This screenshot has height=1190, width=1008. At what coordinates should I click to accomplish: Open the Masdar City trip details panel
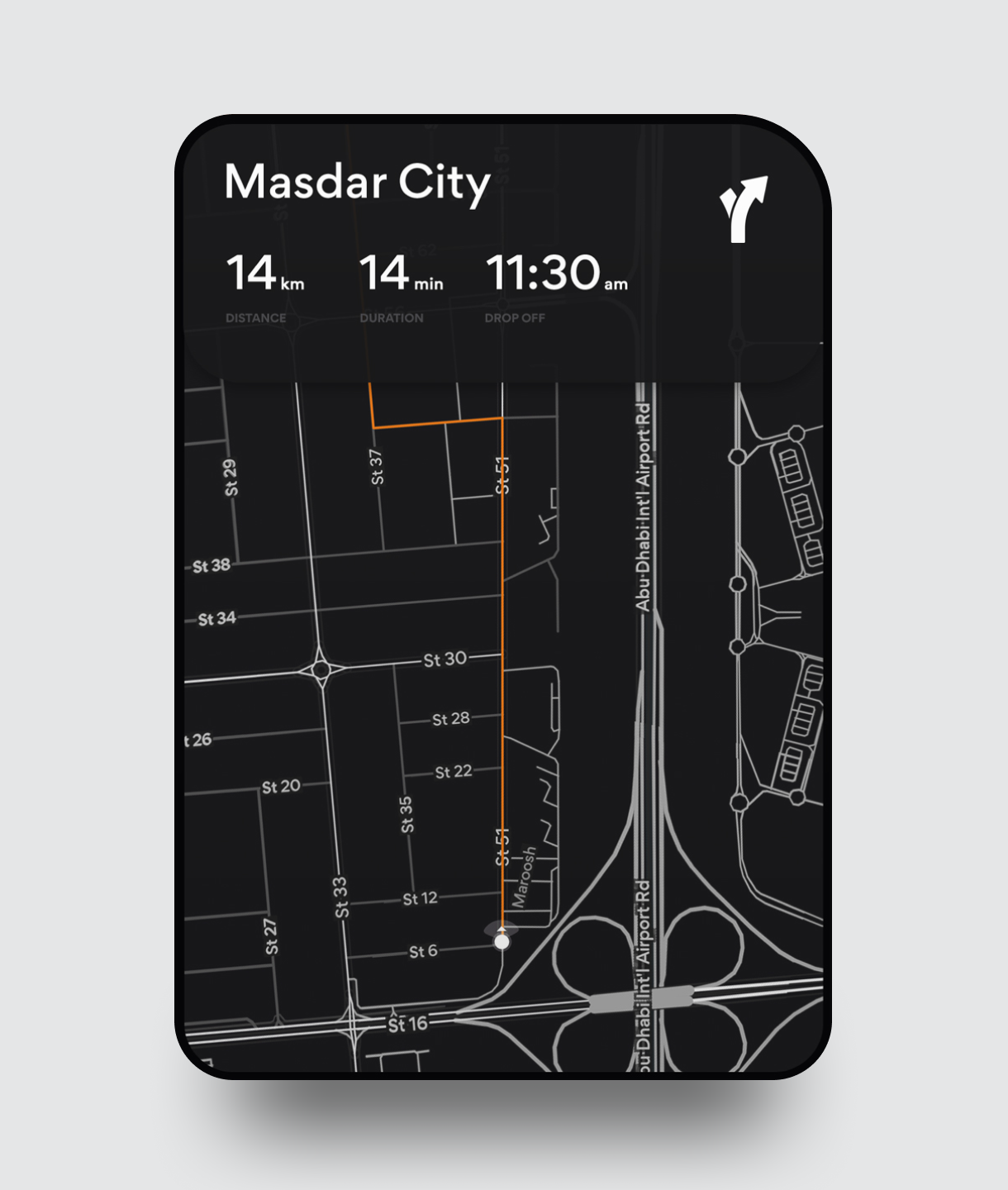pyautogui.click(x=358, y=183)
